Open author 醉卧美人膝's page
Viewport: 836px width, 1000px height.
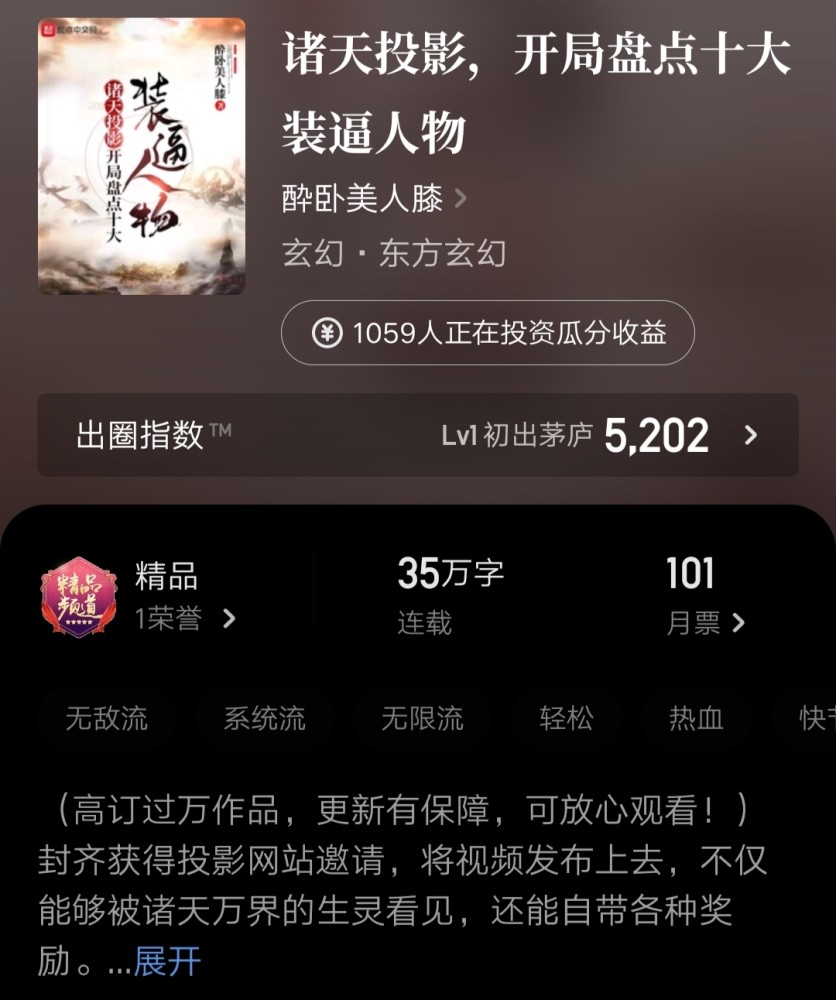[x=374, y=198]
